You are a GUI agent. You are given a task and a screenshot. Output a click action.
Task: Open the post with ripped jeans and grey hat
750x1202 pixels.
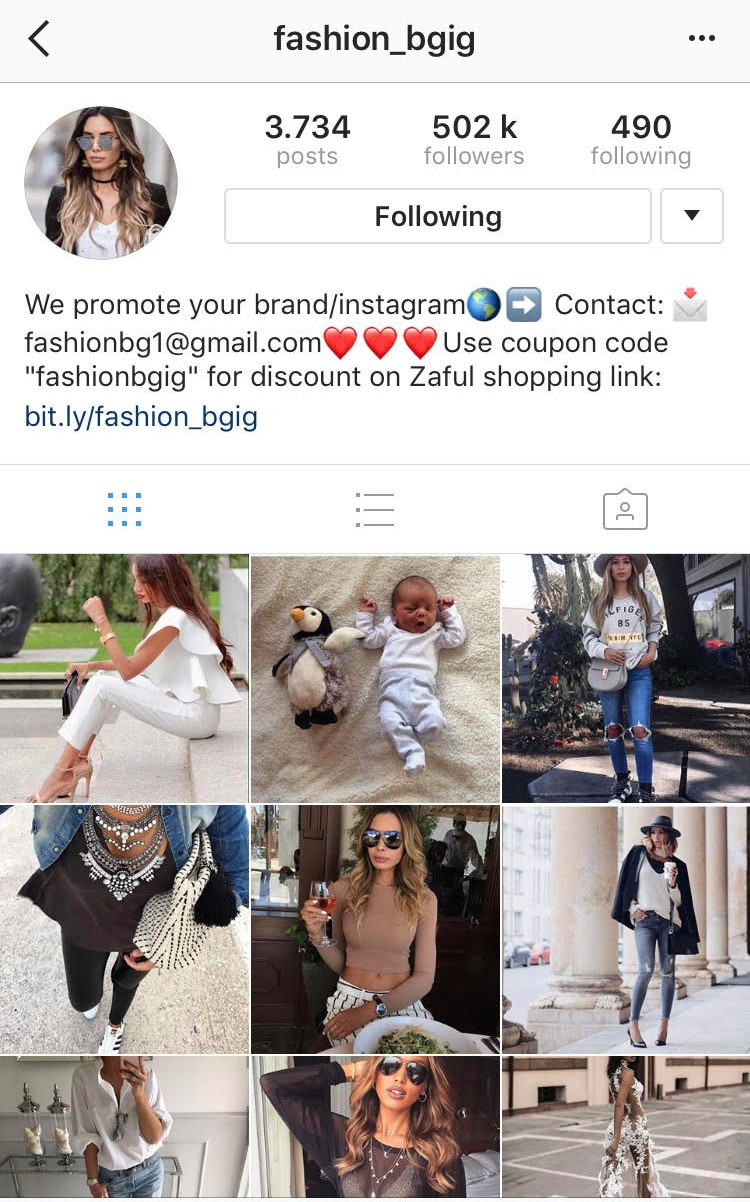tap(626, 678)
